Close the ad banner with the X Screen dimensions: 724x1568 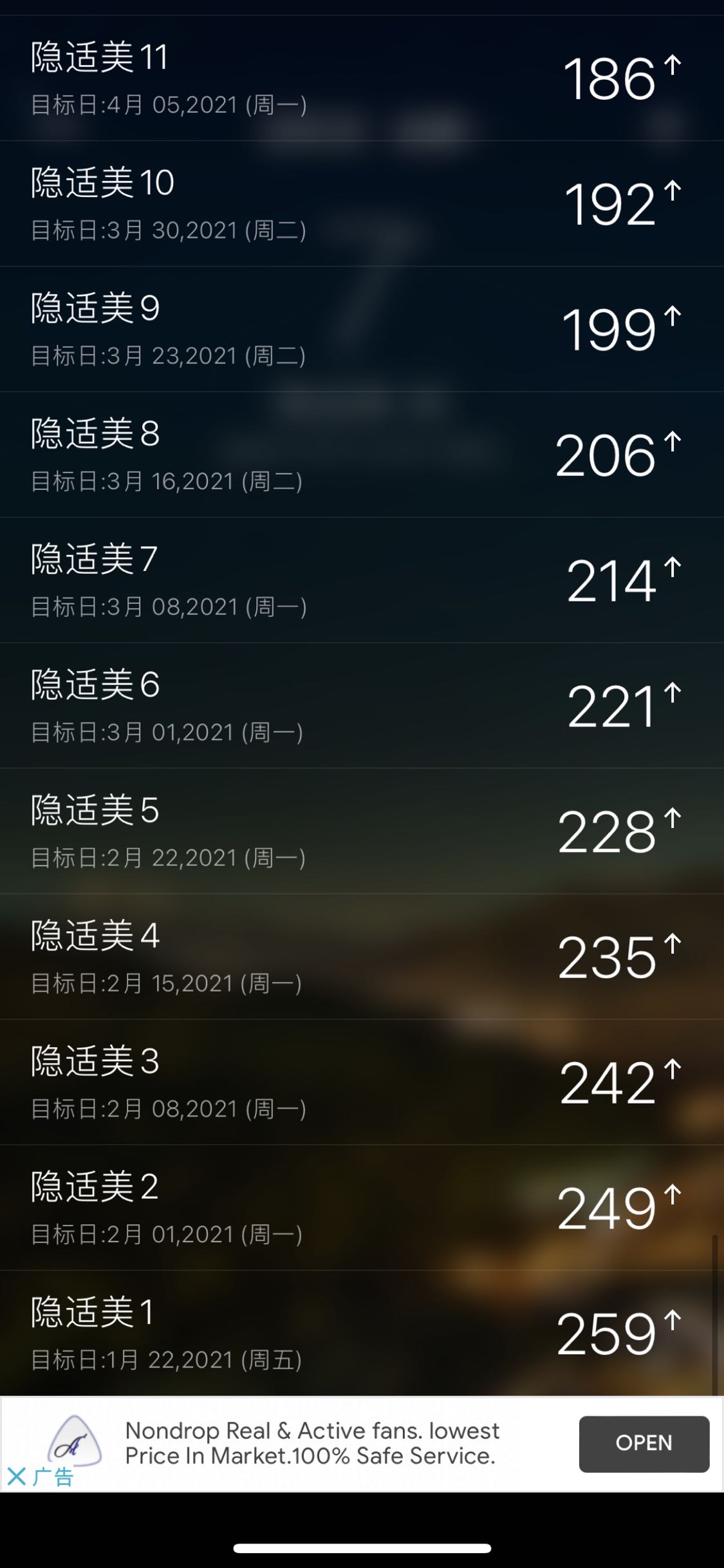(x=17, y=1476)
